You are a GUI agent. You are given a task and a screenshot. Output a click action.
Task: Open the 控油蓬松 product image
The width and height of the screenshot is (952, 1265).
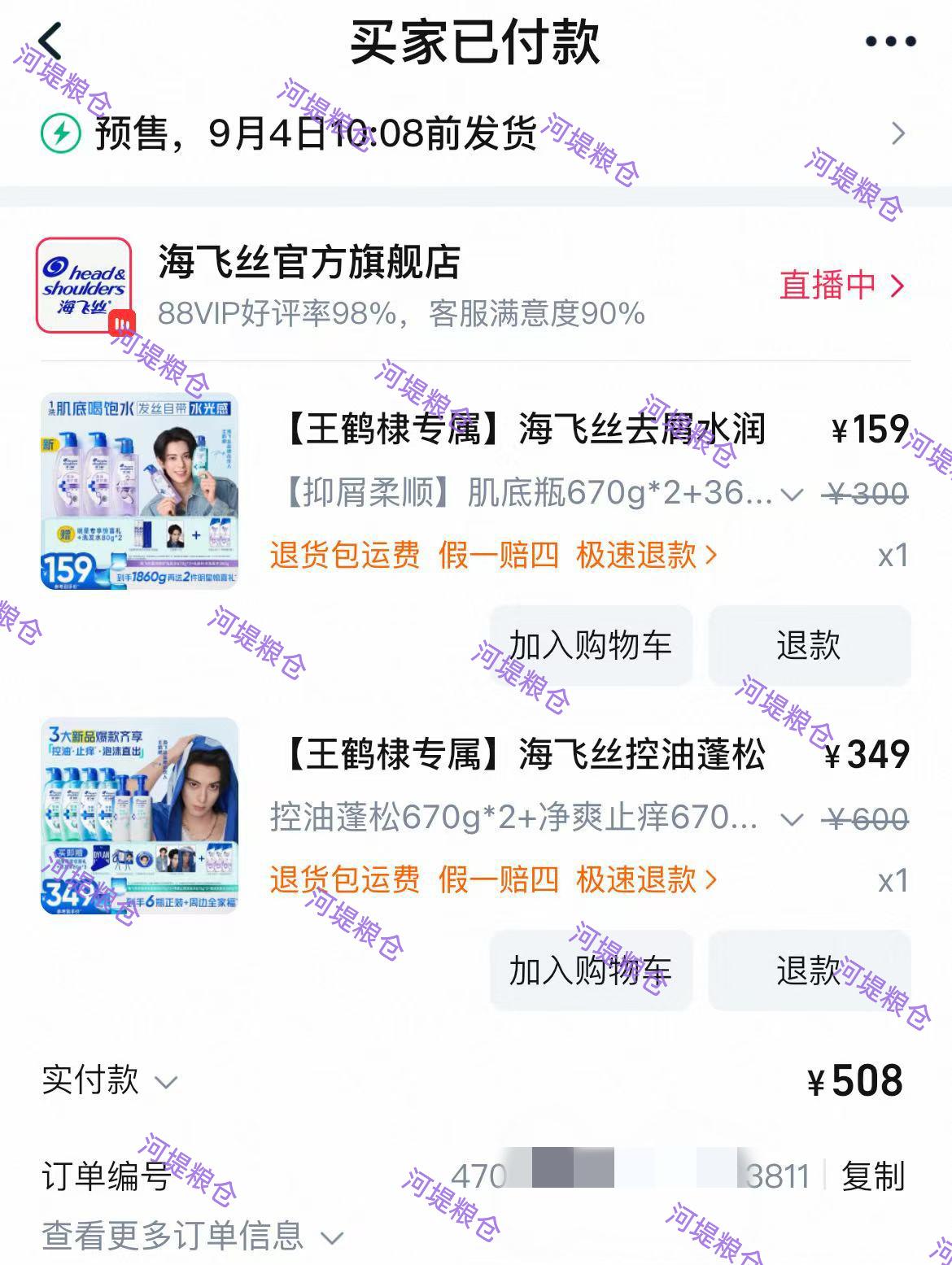click(x=139, y=816)
